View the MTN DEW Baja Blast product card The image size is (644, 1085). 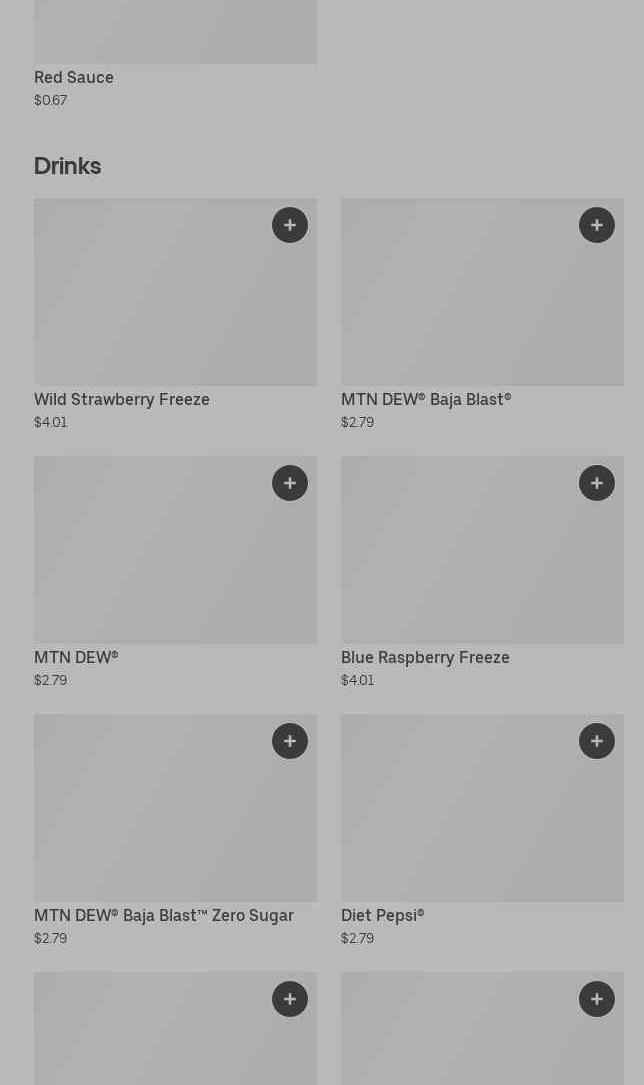tap(482, 315)
